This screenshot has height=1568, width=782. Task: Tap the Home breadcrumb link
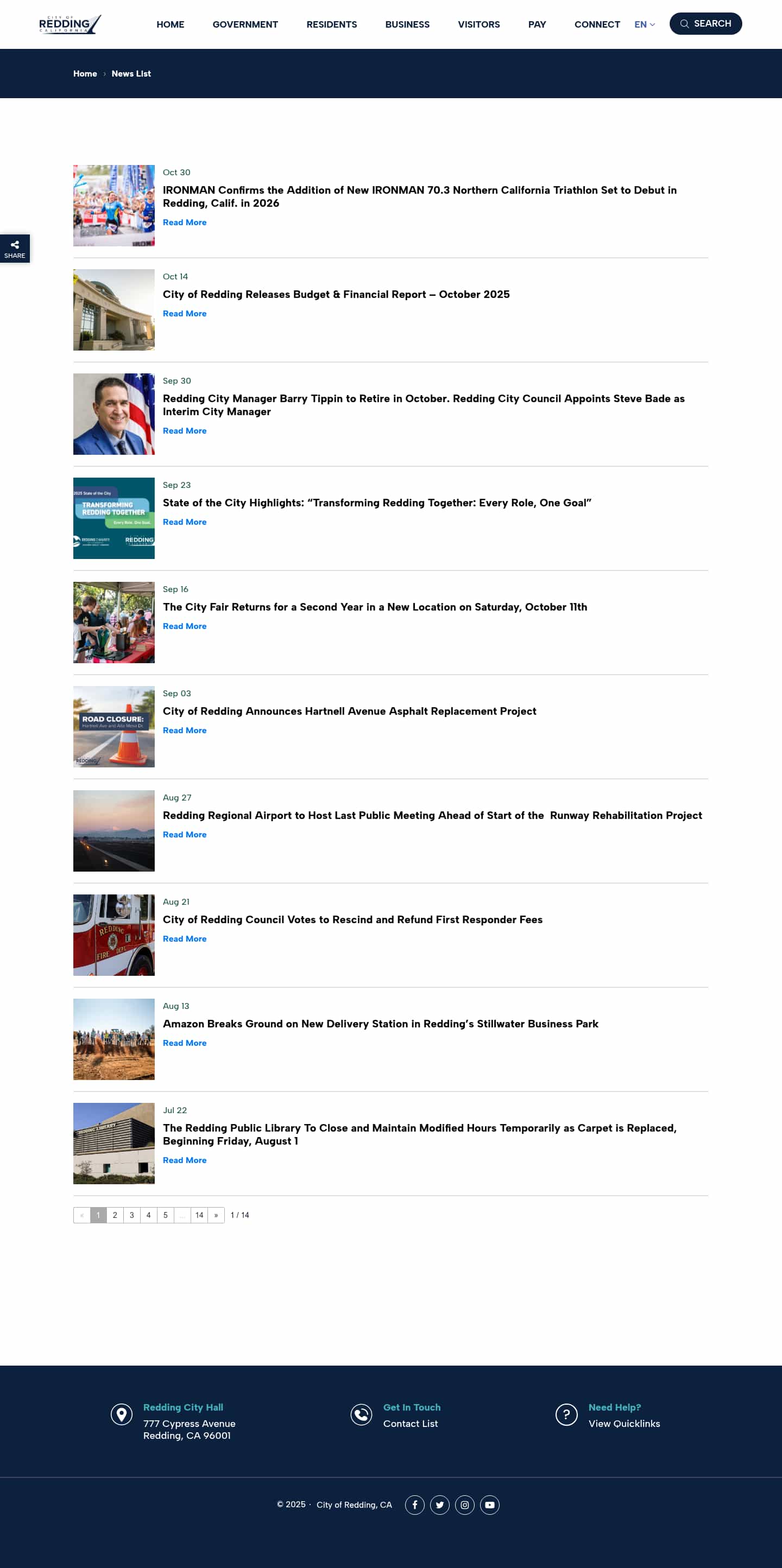tap(85, 74)
